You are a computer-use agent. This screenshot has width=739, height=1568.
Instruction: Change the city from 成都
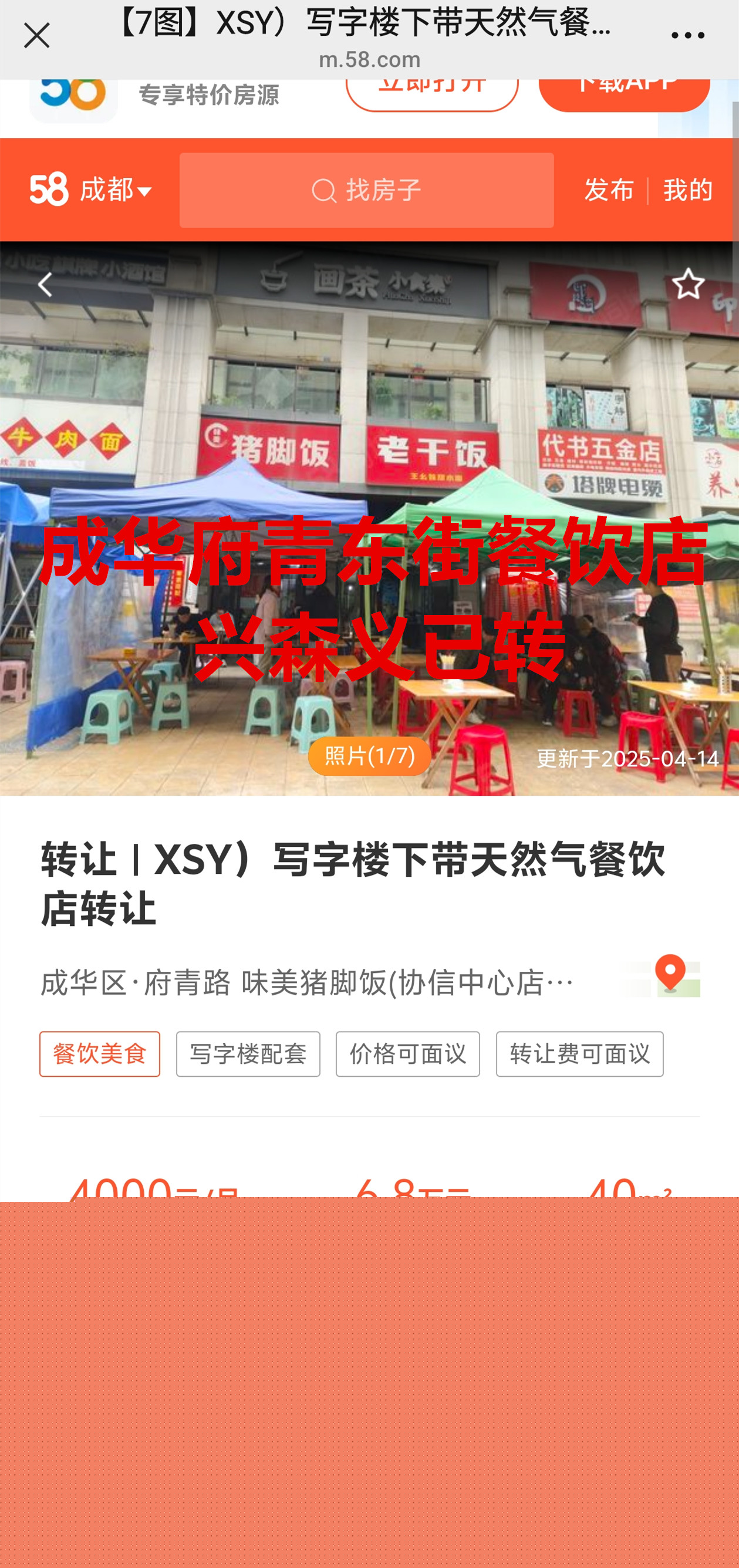(116, 191)
